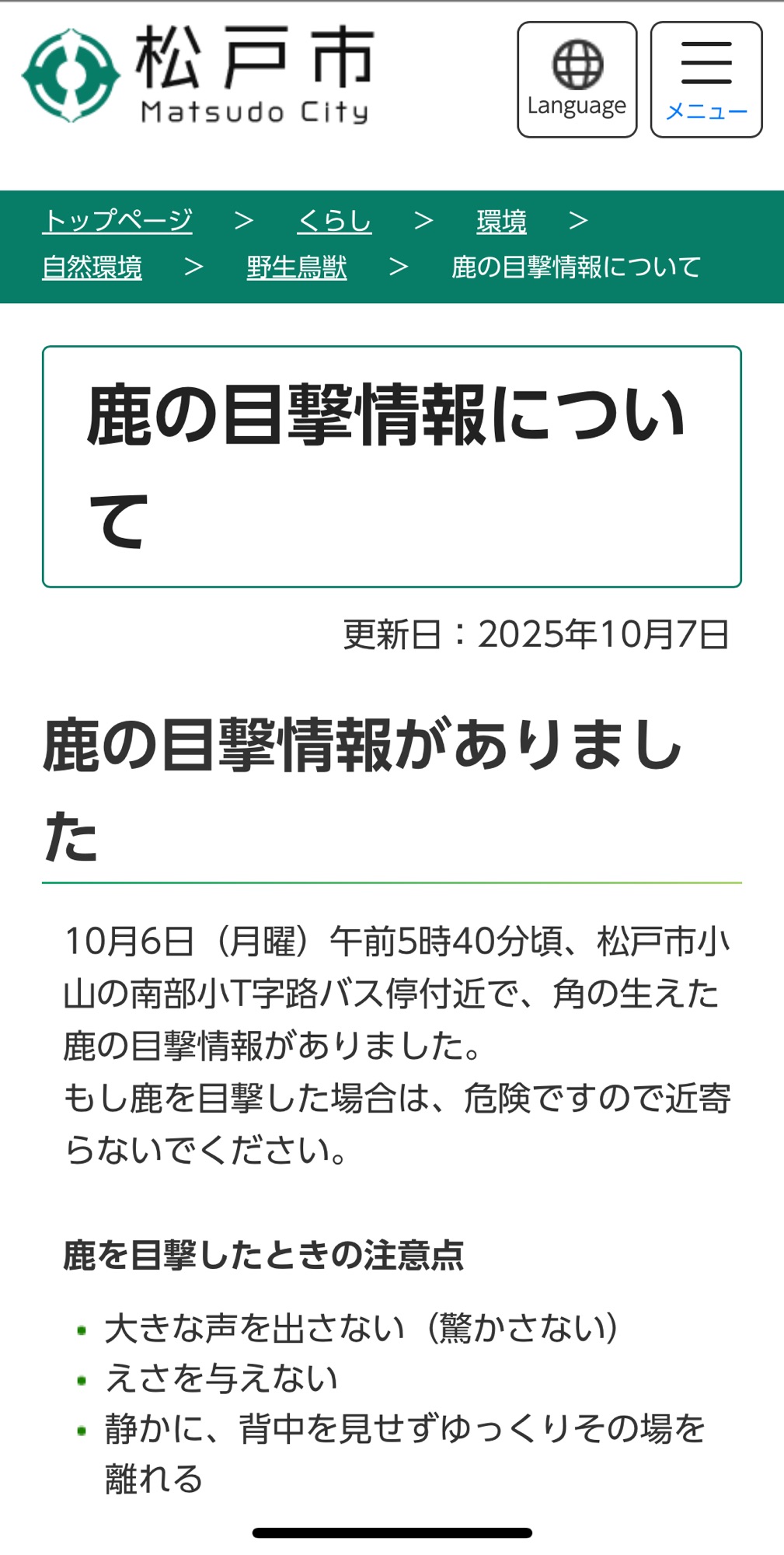Open the 環境 breadcrumb link
This screenshot has height=1555, width=784.
[x=501, y=222]
